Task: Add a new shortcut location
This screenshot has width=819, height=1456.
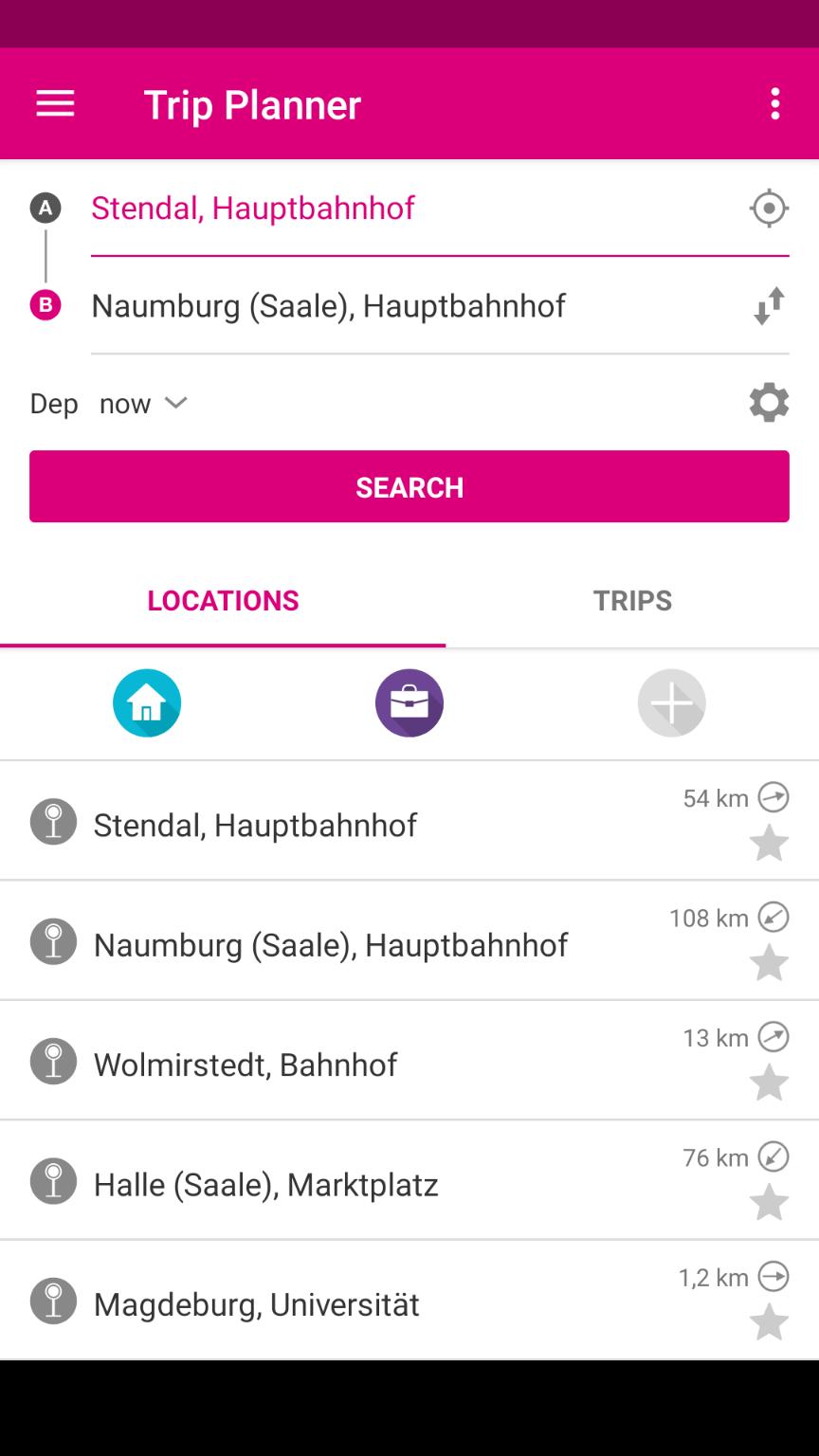Action: (672, 703)
